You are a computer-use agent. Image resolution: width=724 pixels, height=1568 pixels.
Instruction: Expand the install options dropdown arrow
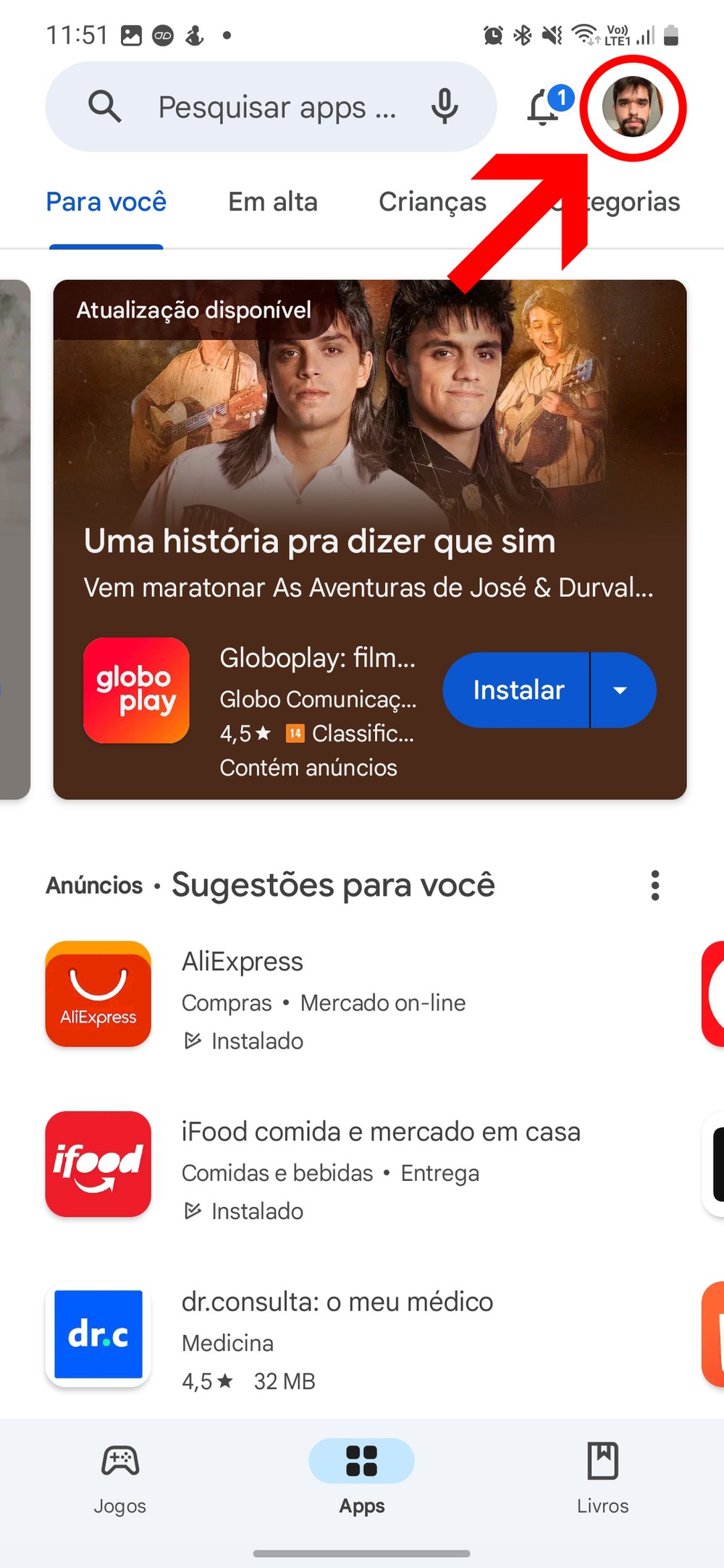621,690
